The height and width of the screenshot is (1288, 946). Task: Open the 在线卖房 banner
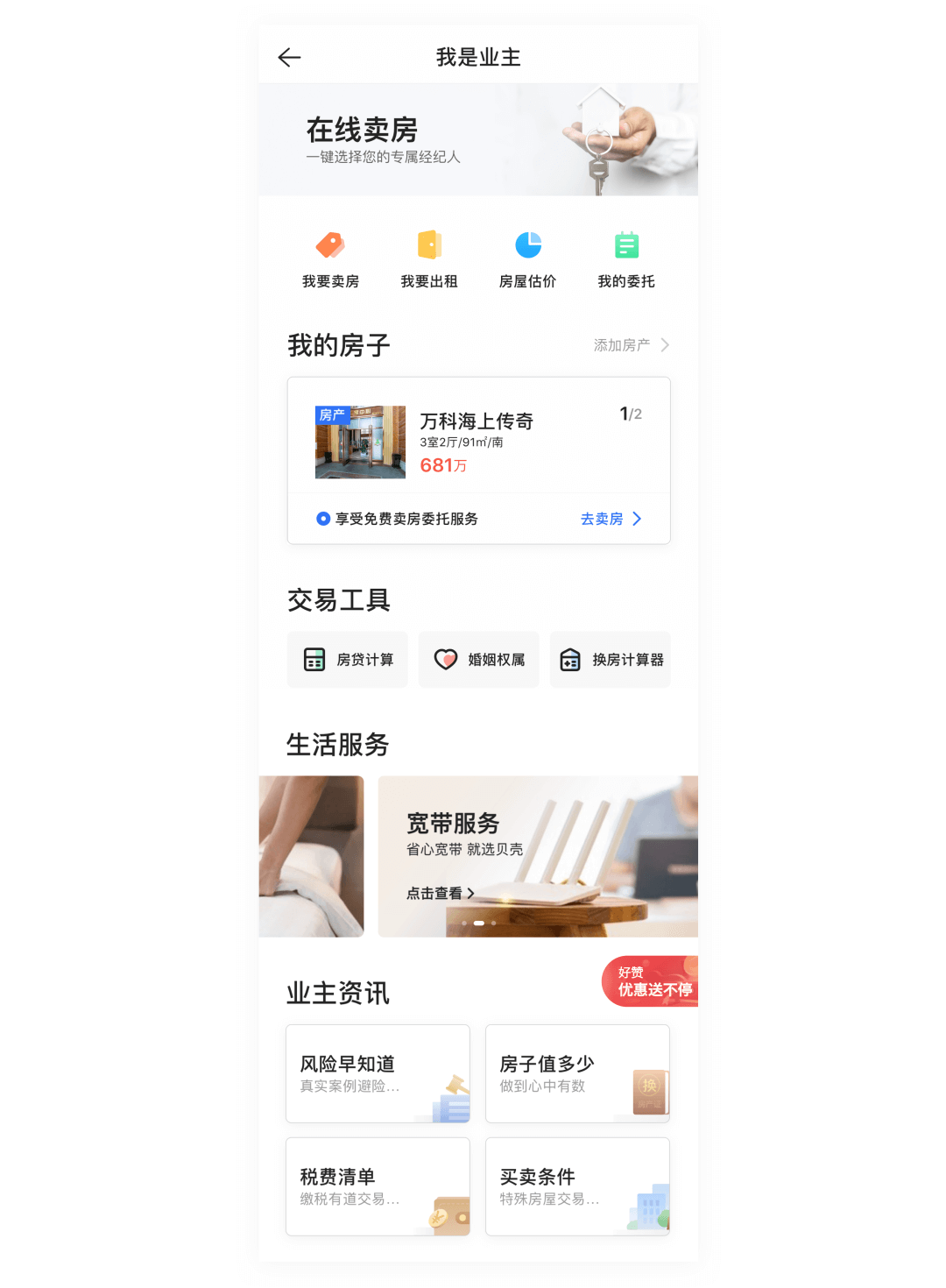pyautogui.click(x=478, y=140)
